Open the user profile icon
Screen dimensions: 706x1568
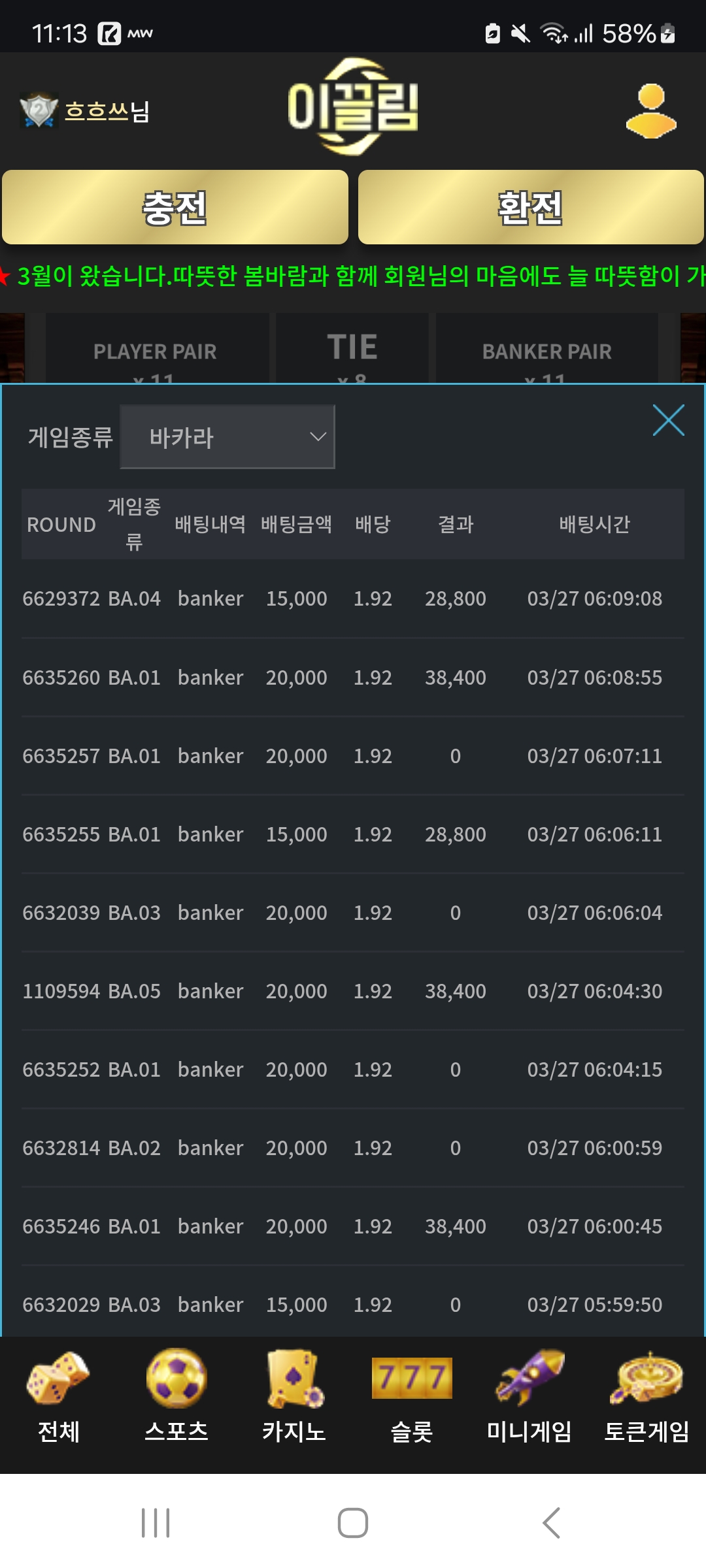pyautogui.click(x=651, y=111)
